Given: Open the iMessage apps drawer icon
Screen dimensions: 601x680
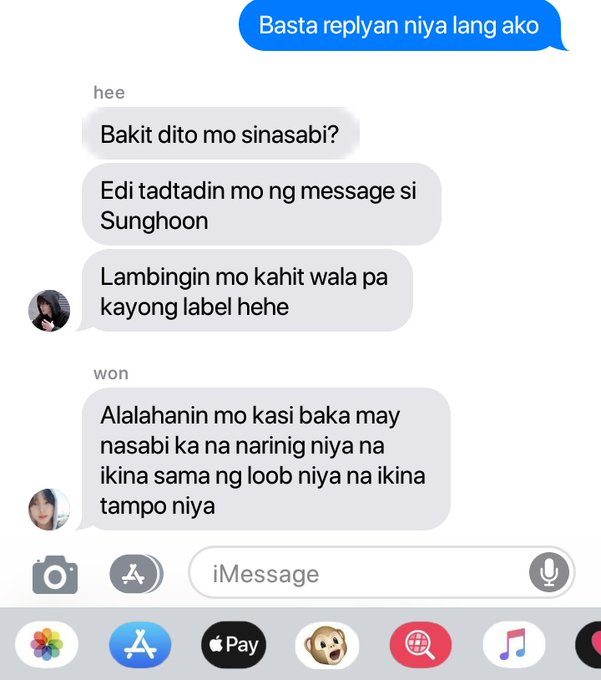Looking at the screenshot, I should [x=136, y=574].
